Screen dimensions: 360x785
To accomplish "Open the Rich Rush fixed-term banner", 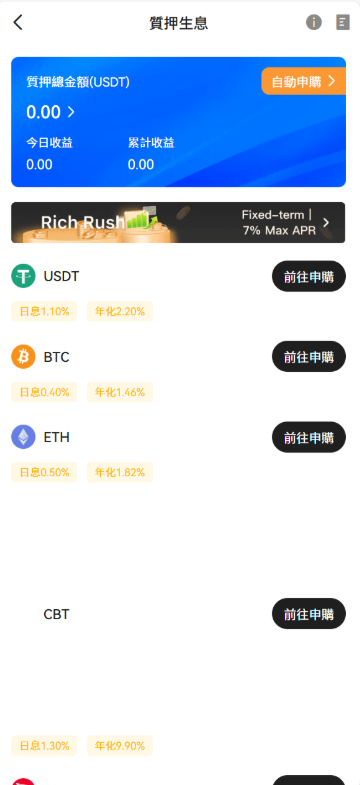I will (178, 222).
